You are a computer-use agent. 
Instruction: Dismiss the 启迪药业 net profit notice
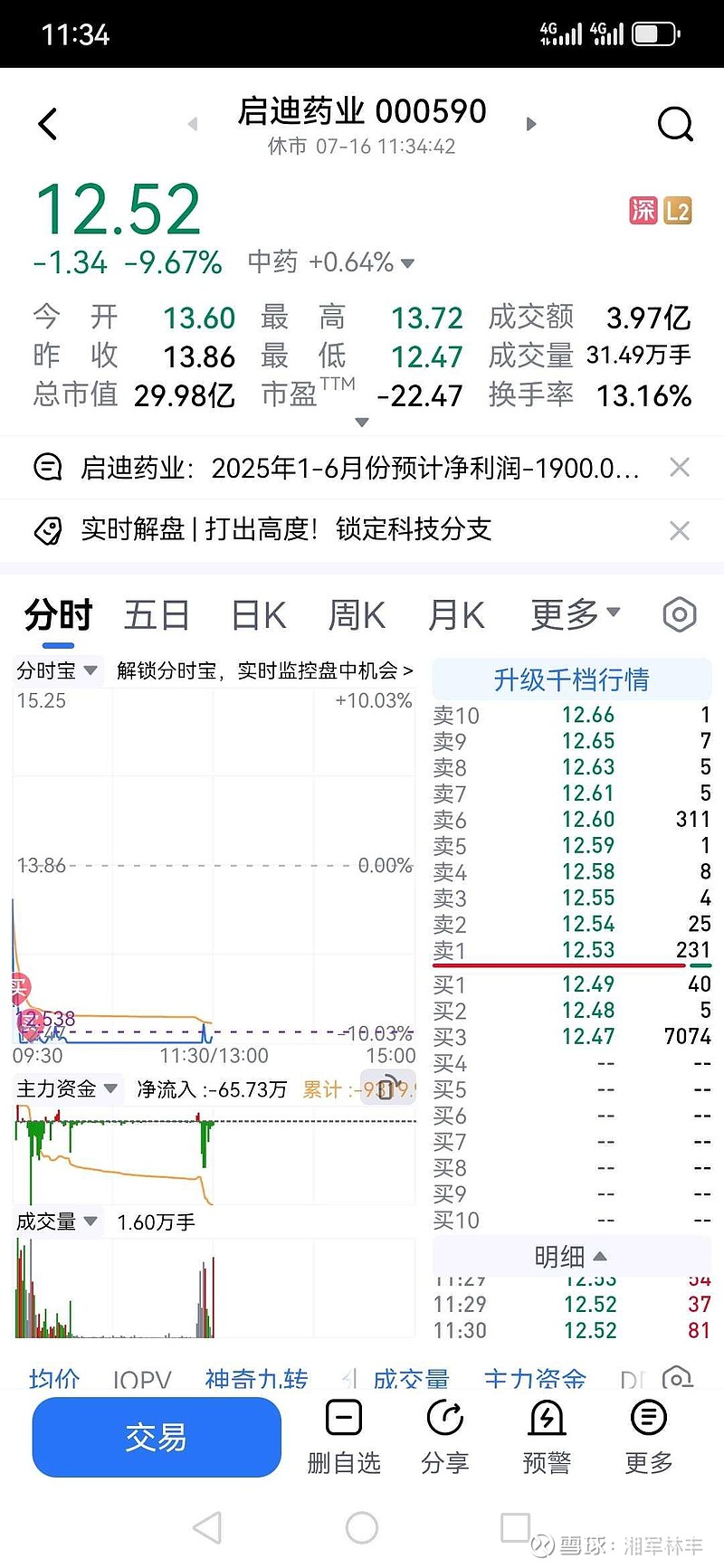(x=679, y=468)
